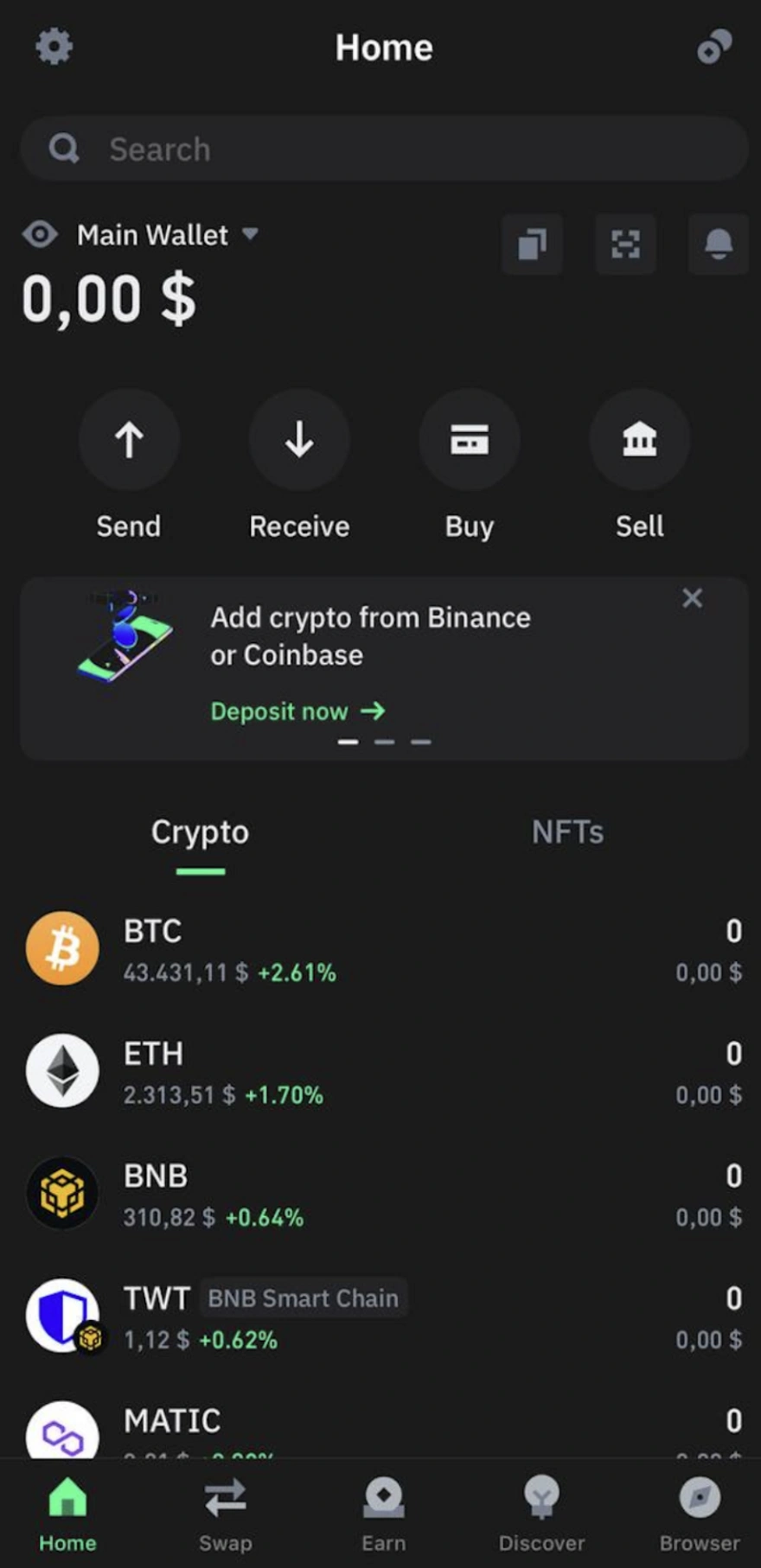This screenshot has height=1568, width=761.
Task: Select the second carousel pagination dot
Action: (x=384, y=742)
